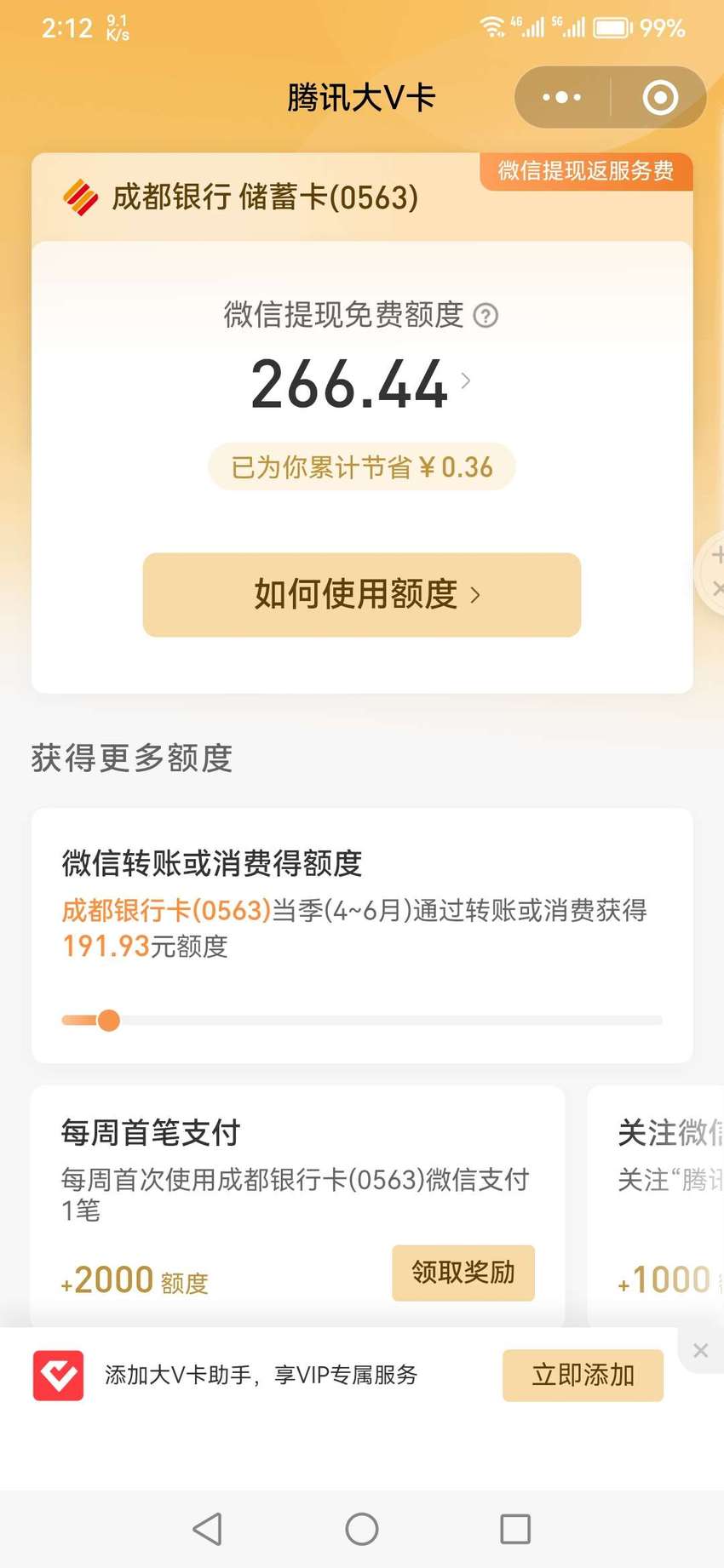
Task: Claim the reward with 领取奖励
Action: pos(463,1273)
